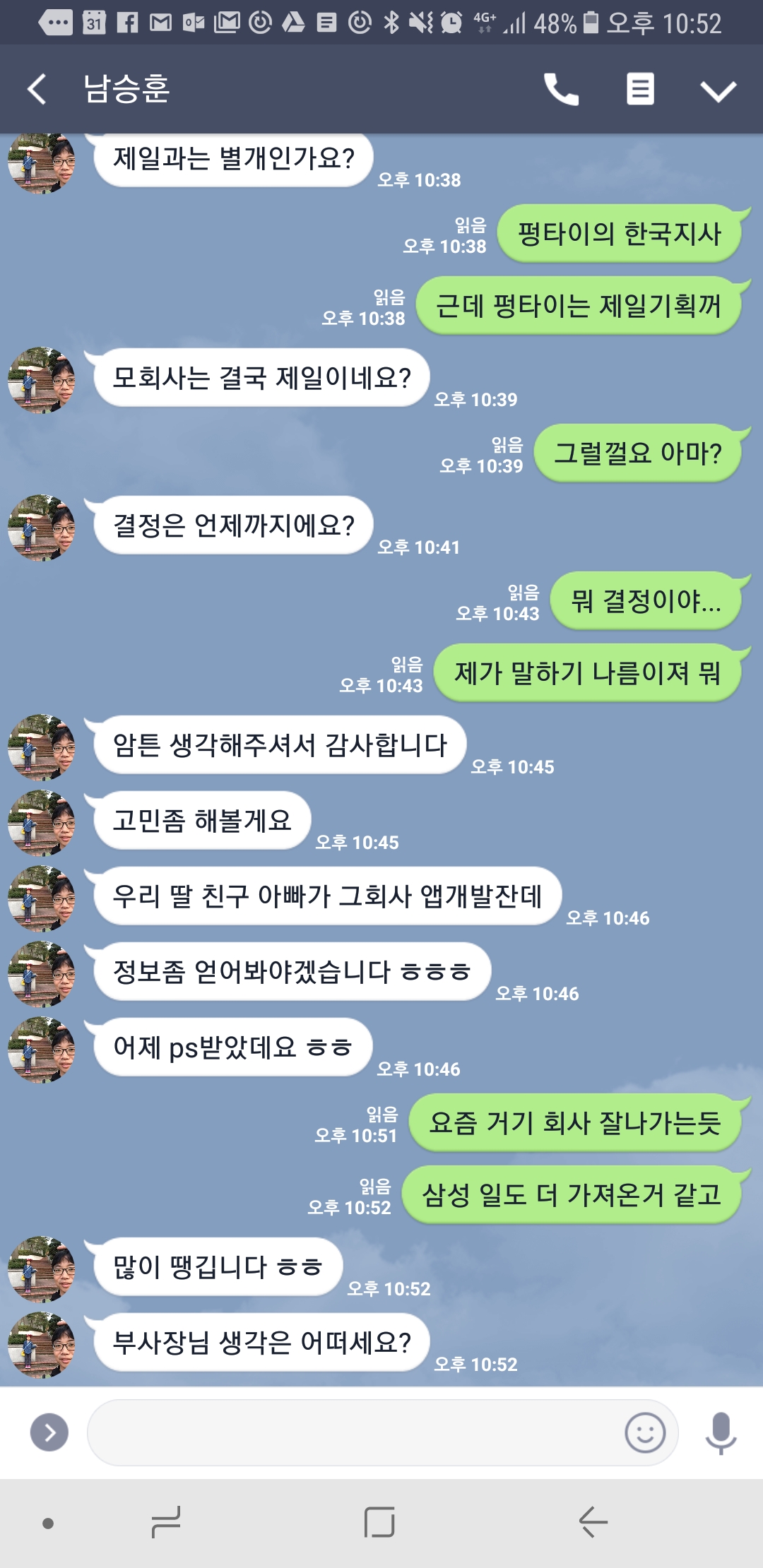Open system recent apps button

coord(167,1522)
